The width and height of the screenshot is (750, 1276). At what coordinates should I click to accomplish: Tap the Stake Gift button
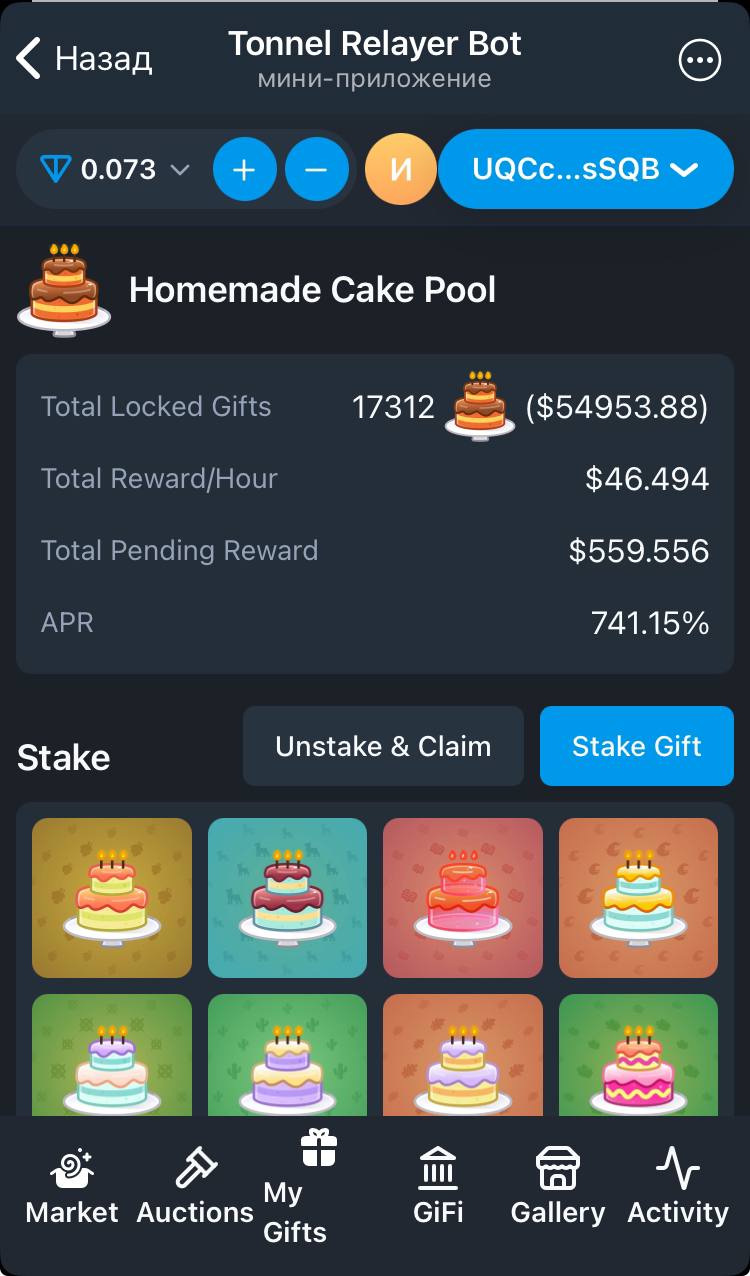click(x=636, y=746)
